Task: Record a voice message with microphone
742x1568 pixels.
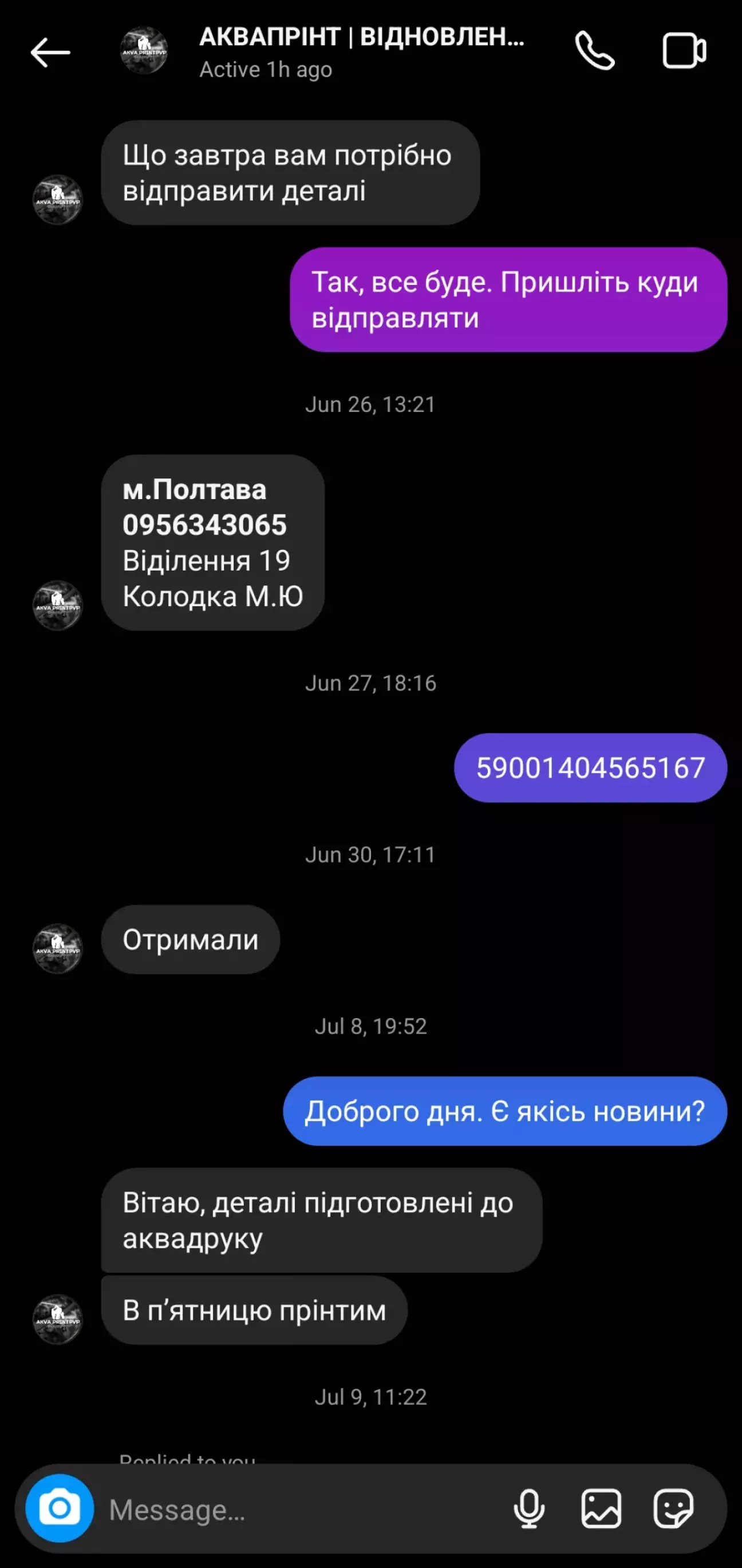Action: pos(529,1508)
